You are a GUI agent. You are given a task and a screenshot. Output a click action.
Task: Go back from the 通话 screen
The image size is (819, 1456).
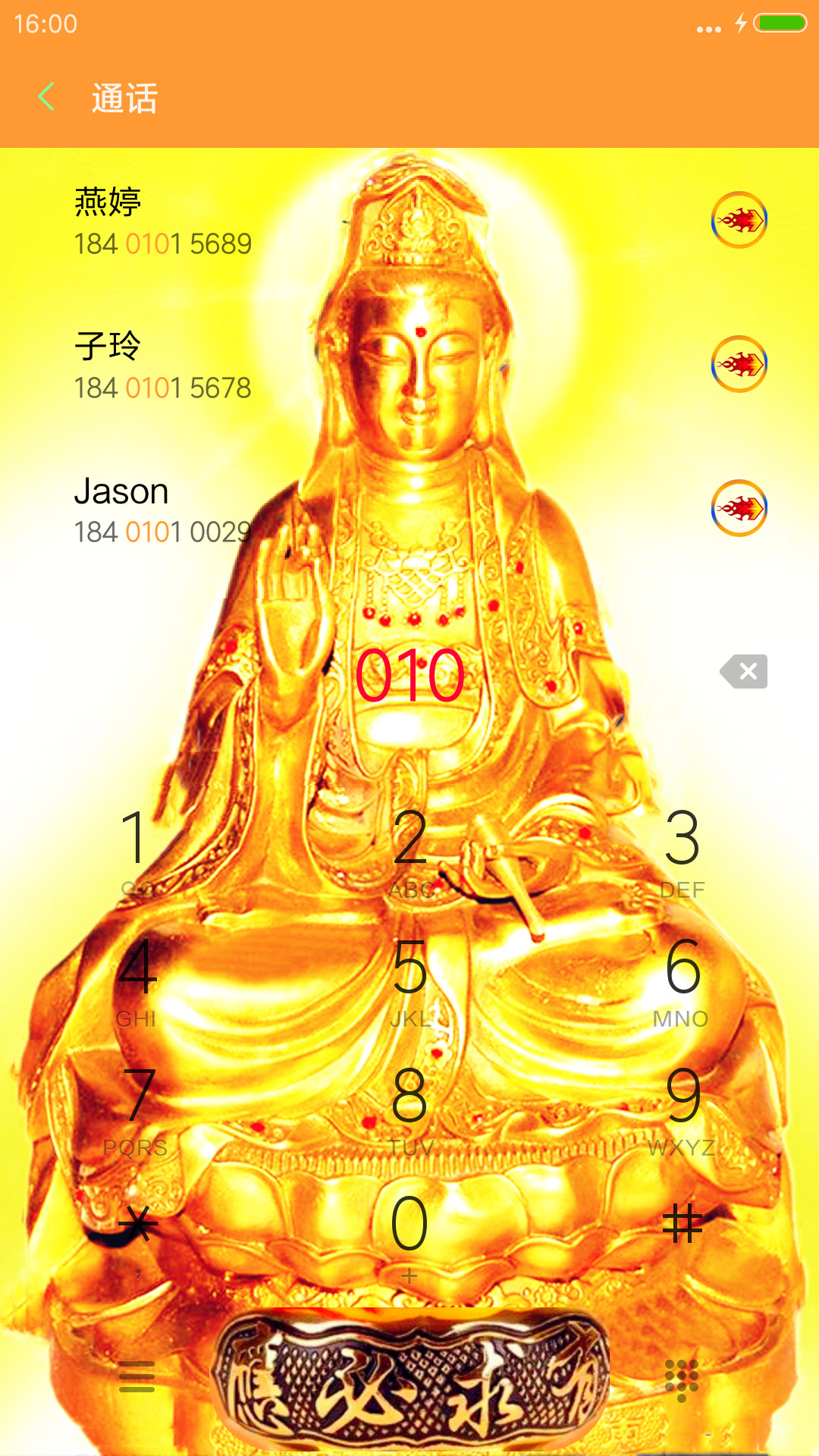pyautogui.click(x=46, y=97)
